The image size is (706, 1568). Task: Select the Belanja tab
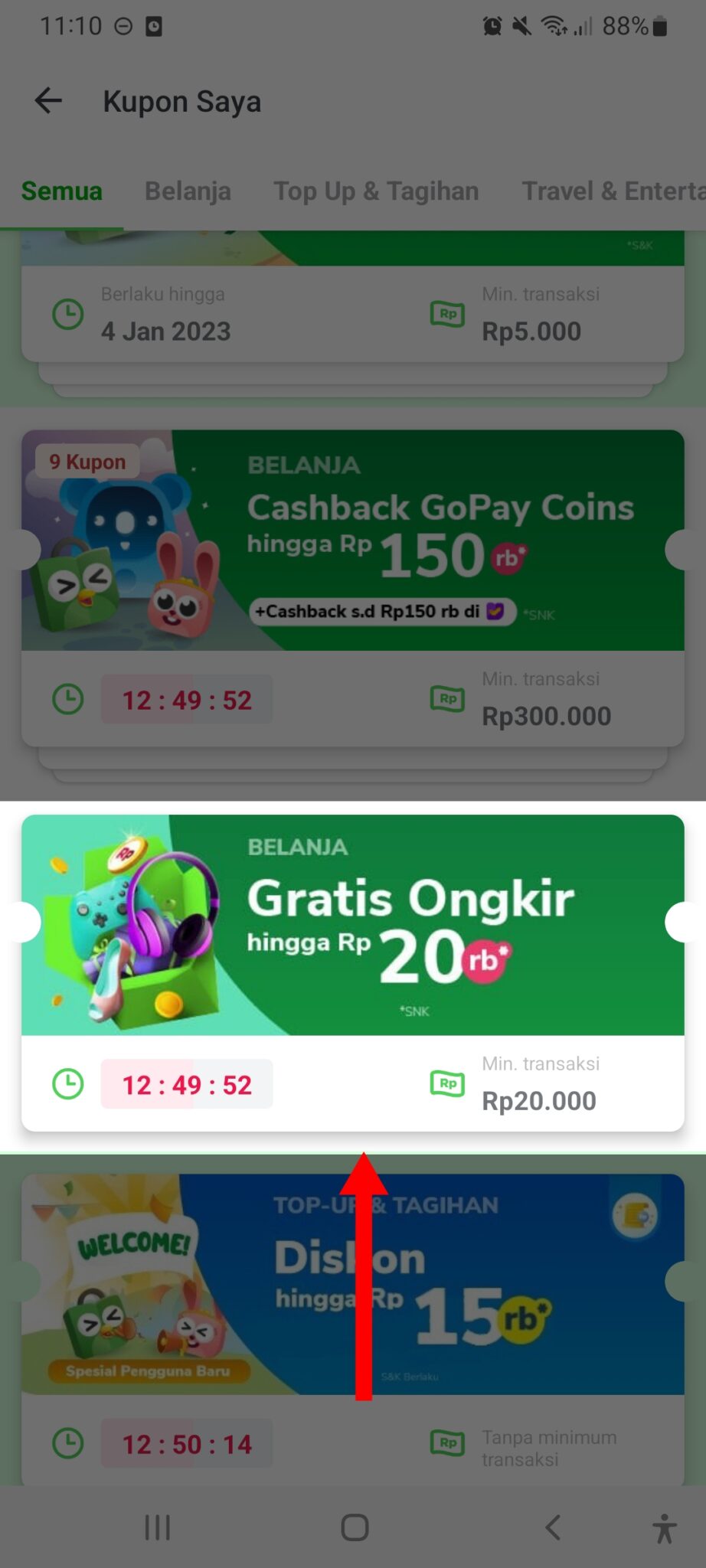(188, 191)
